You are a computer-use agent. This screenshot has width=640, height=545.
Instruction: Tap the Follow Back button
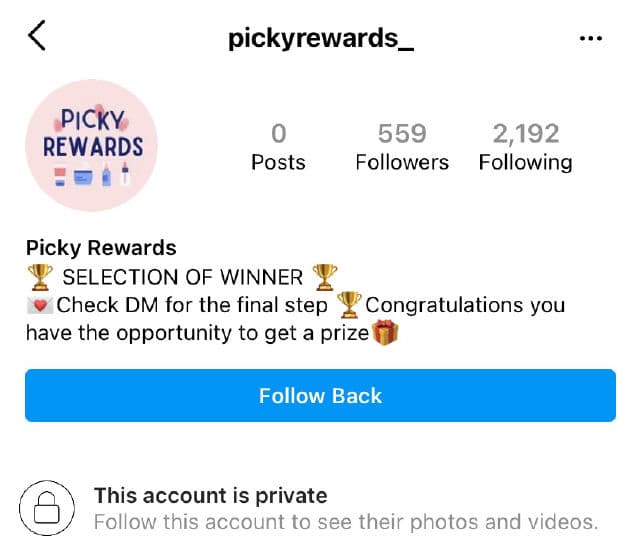point(320,395)
